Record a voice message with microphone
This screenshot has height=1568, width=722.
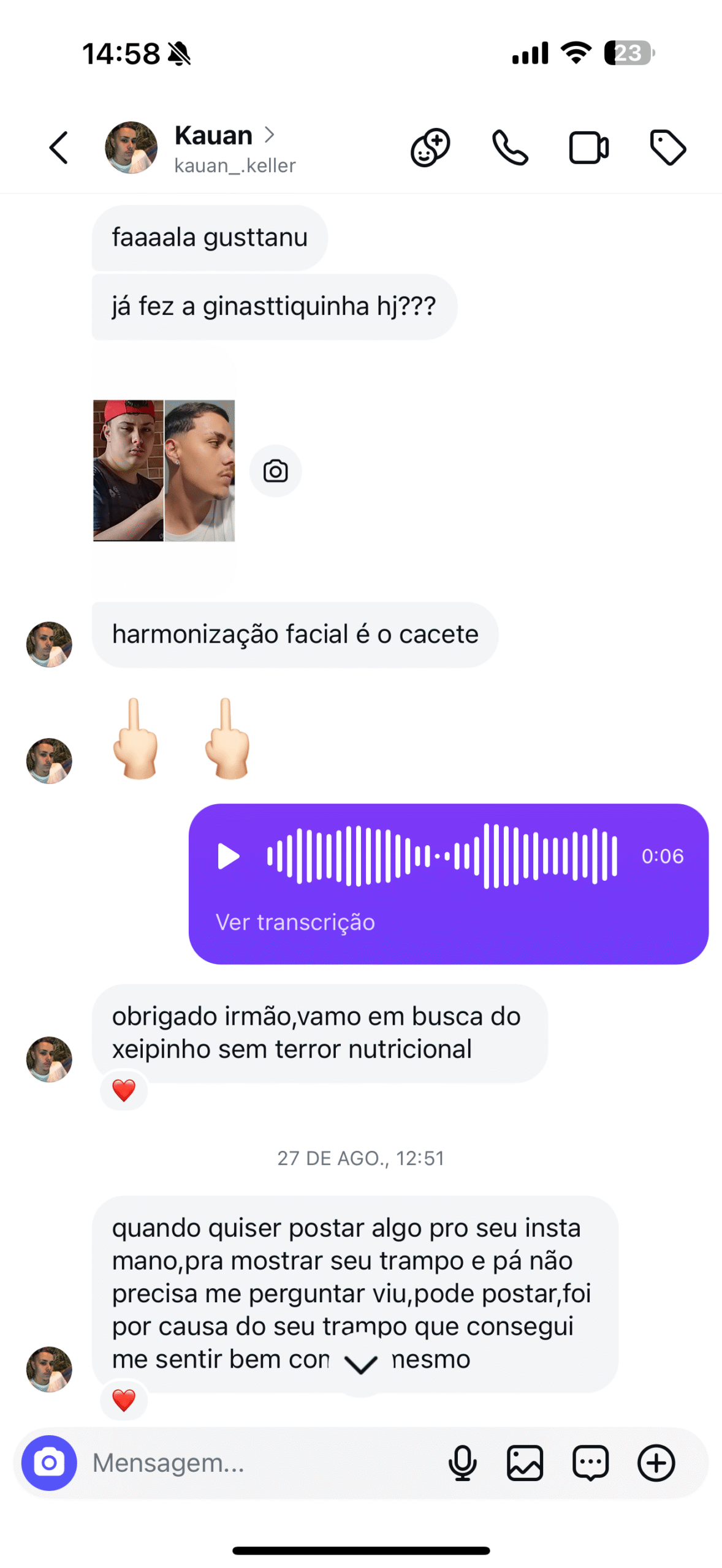click(x=462, y=1463)
